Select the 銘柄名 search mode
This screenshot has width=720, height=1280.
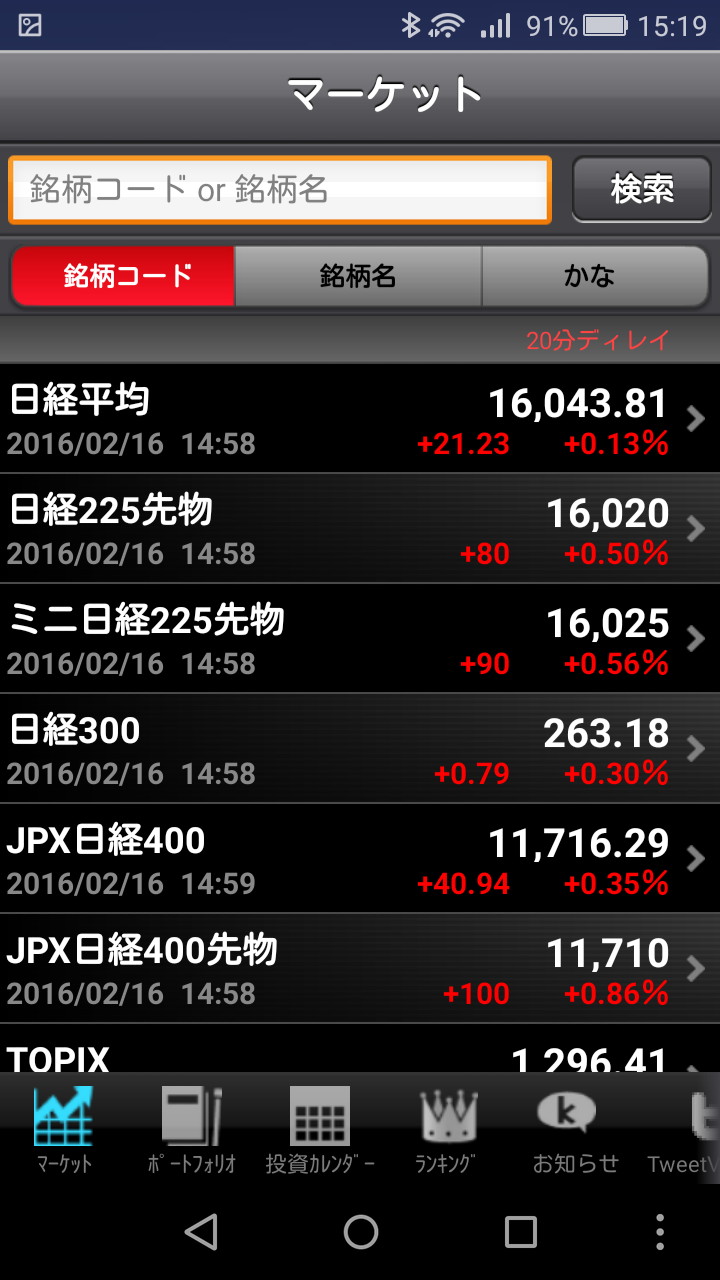click(360, 279)
